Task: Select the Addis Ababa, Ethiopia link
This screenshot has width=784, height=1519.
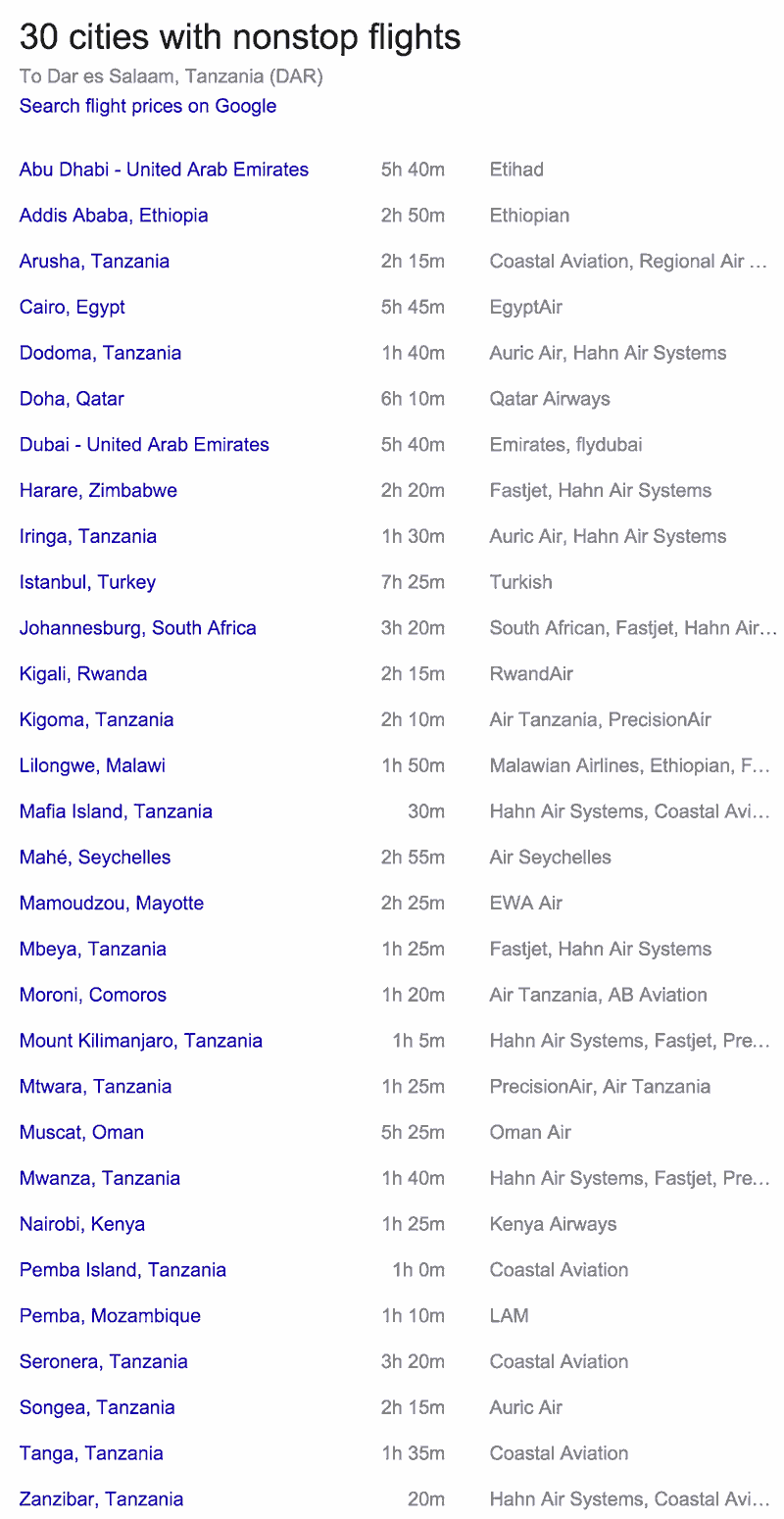Action: click(x=114, y=216)
